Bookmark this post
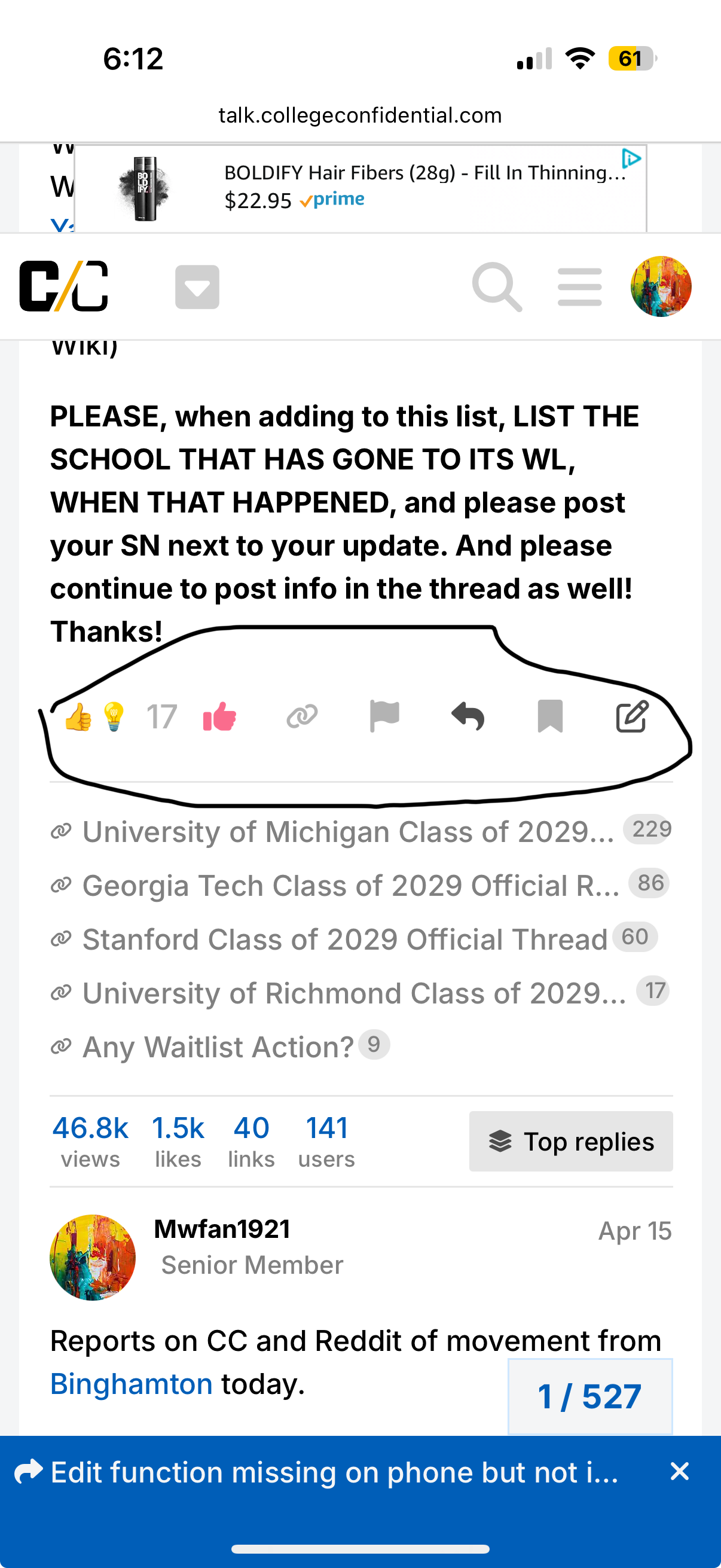Screen dimensions: 721x1568 click(x=550, y=716)
